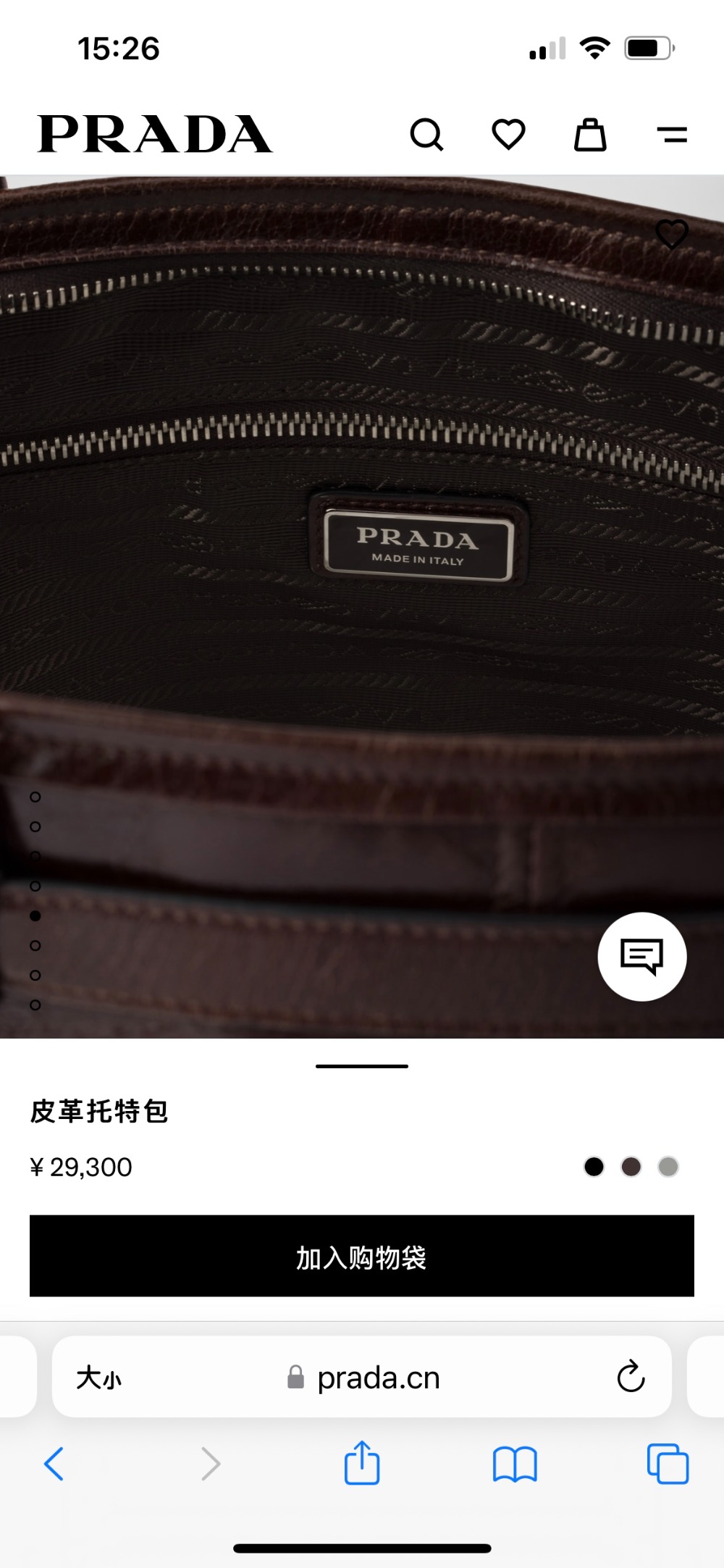Open the wishlist heart in the header
This screenshot has width=724, height=1568.
coord(508,135)
